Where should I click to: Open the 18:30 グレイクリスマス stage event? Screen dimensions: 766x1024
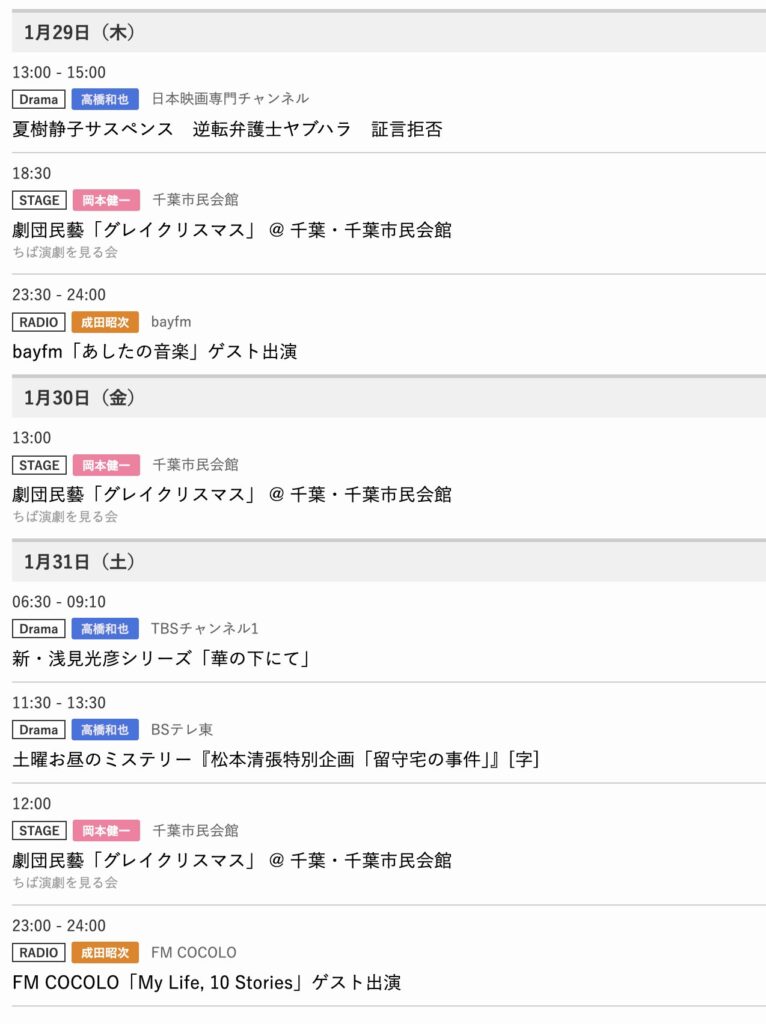click(x=232, y=230)
